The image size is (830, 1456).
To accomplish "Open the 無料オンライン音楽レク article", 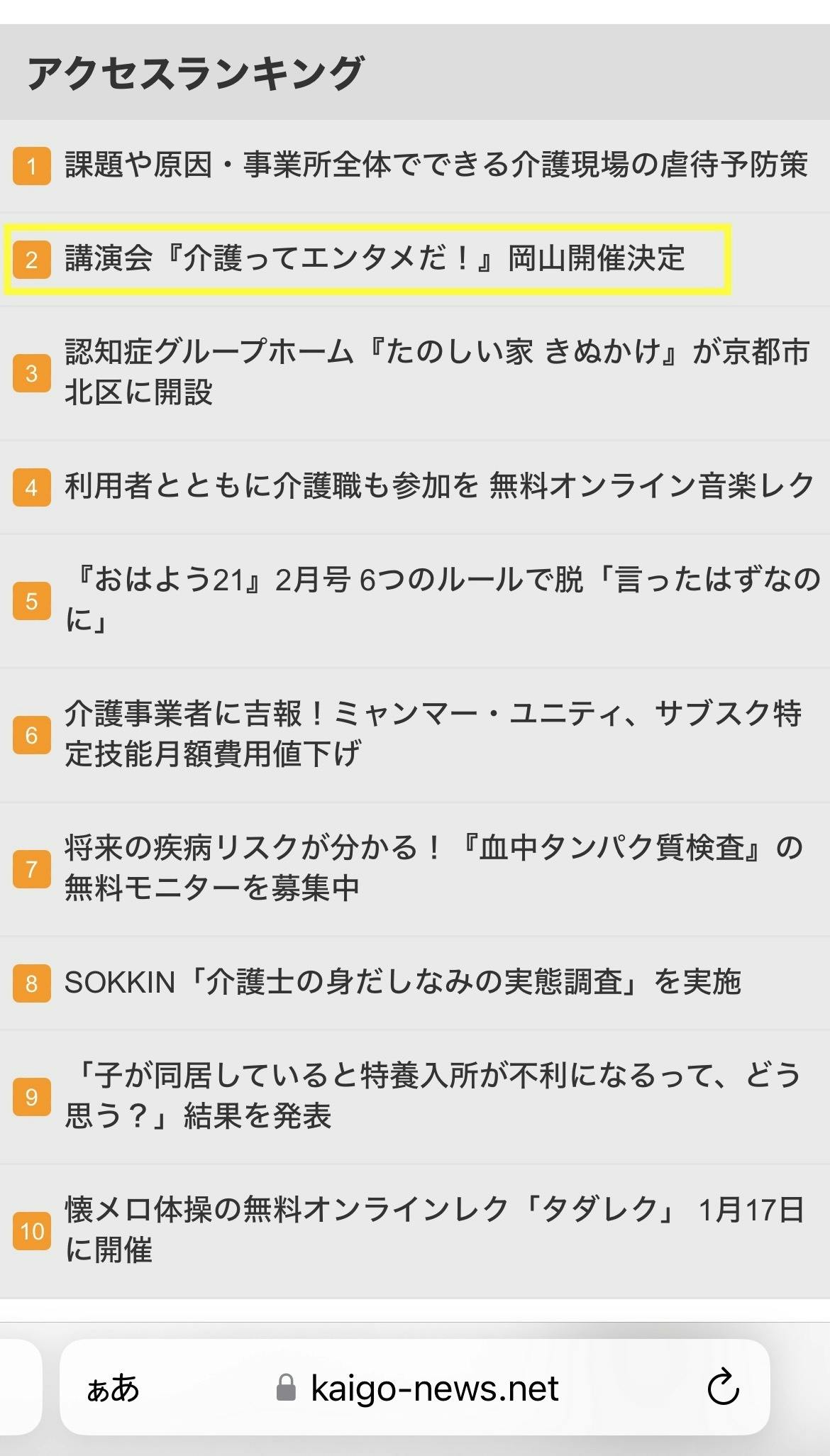I will 438,487.
